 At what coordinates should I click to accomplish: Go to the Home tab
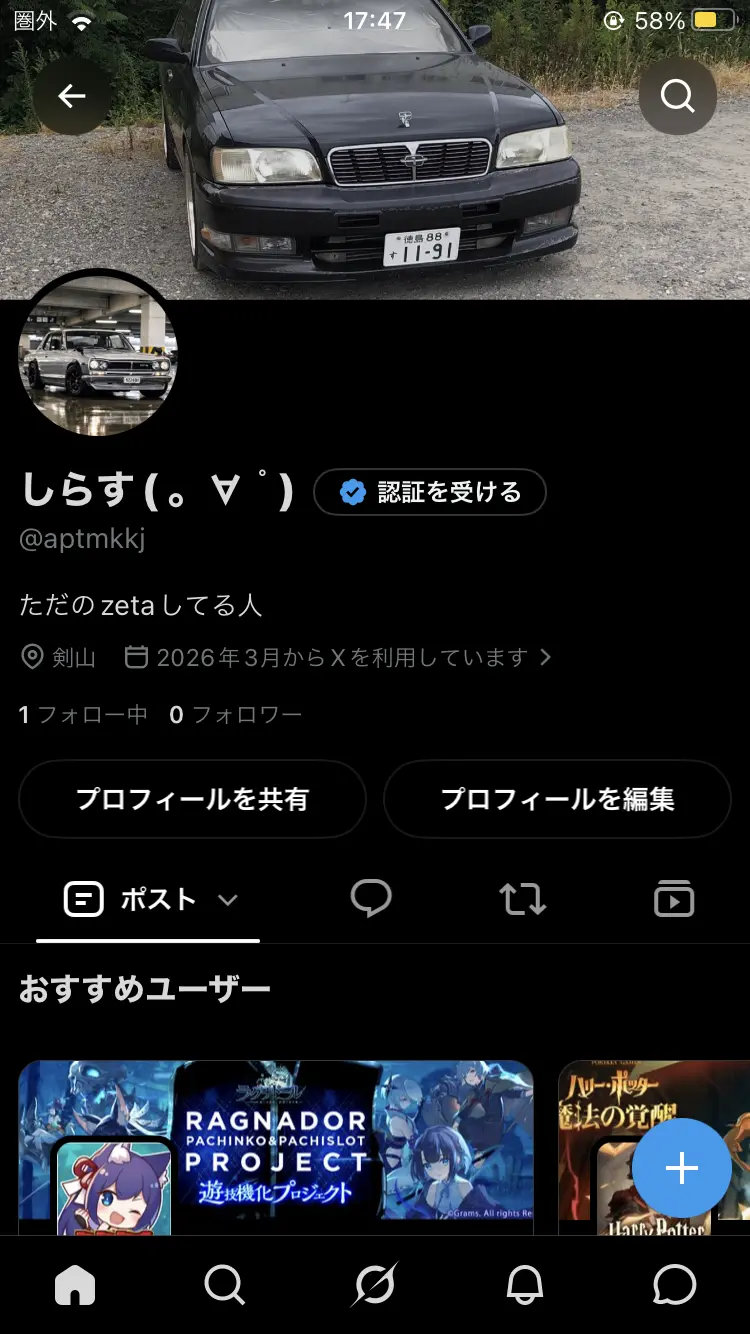click(x=75, y=1285)
